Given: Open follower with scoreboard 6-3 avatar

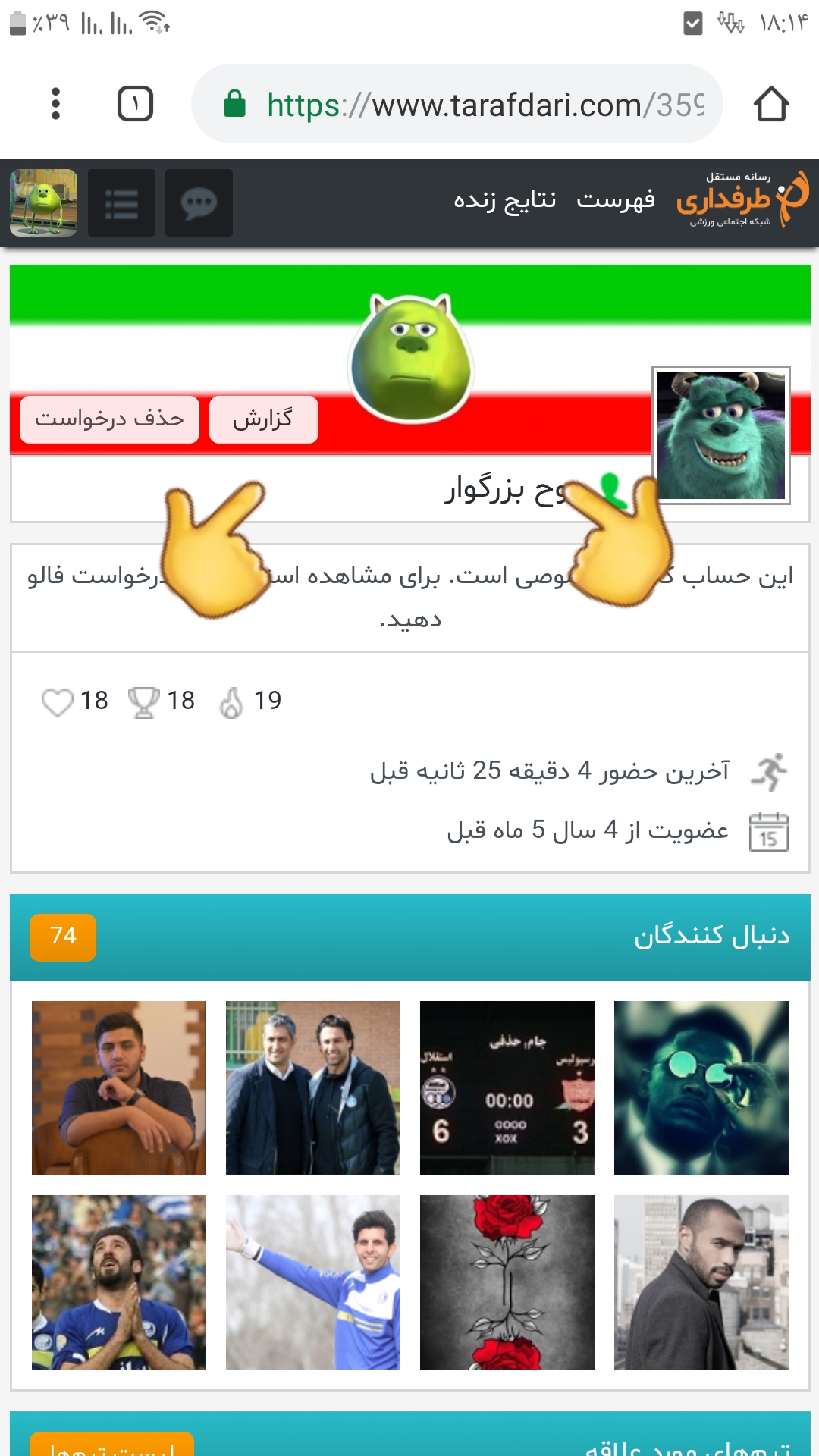Looking at the screenshot, I should (507, 1088).
